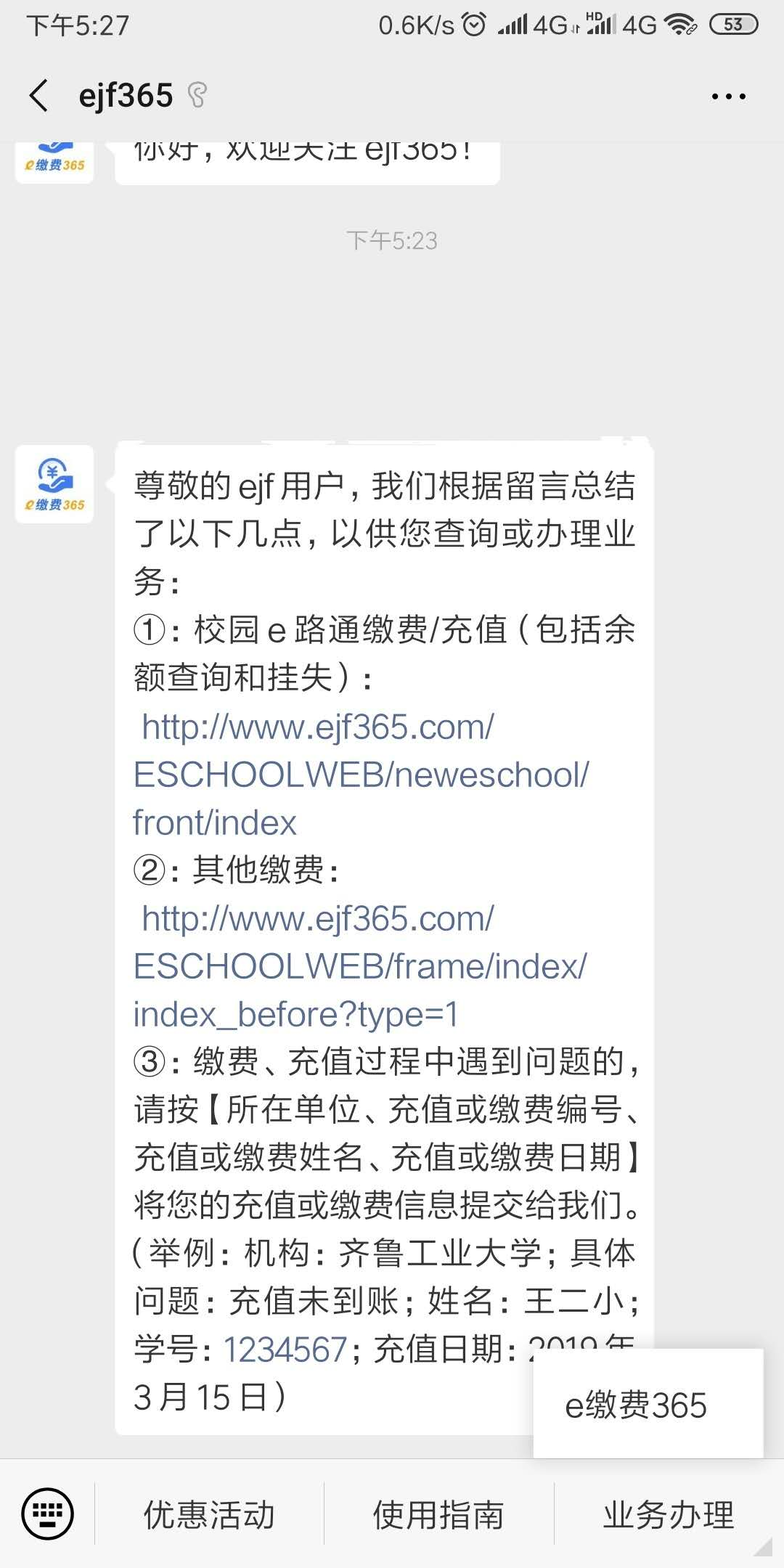
Task: Open the e缴费365 avatar beside the long message
Action: click(x=54, y=484)
